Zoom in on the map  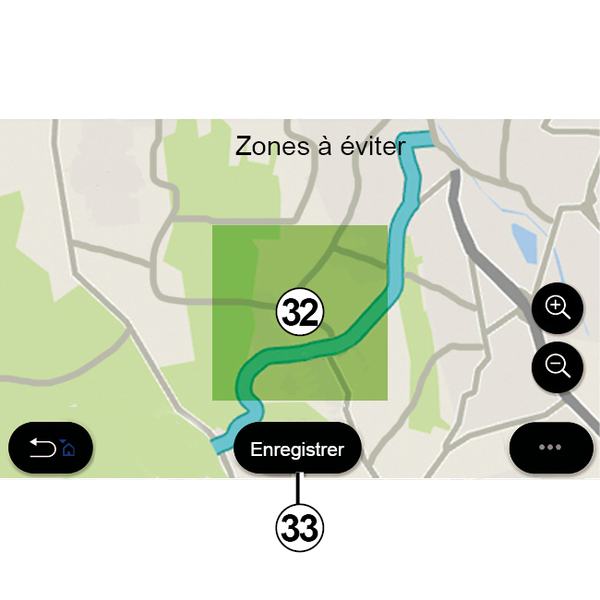tap(557, 309)
